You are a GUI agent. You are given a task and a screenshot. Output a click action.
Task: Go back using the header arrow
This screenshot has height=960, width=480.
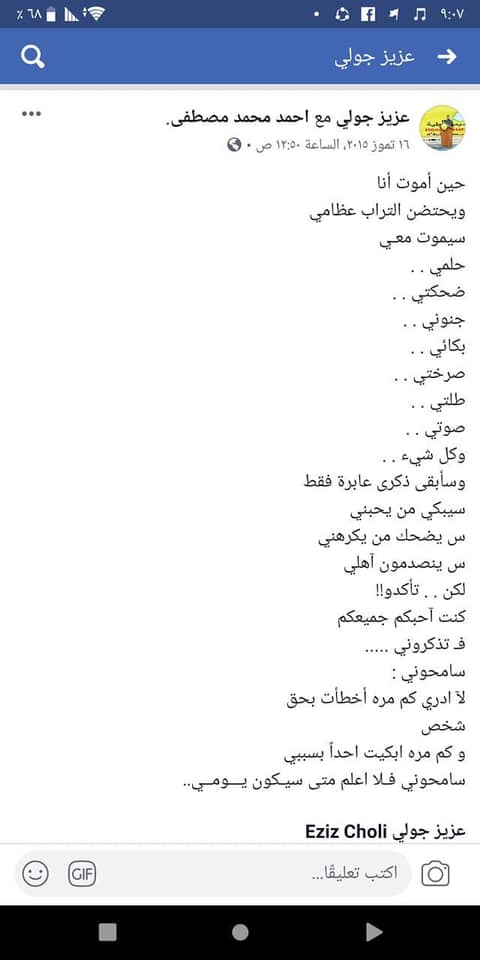448,57
